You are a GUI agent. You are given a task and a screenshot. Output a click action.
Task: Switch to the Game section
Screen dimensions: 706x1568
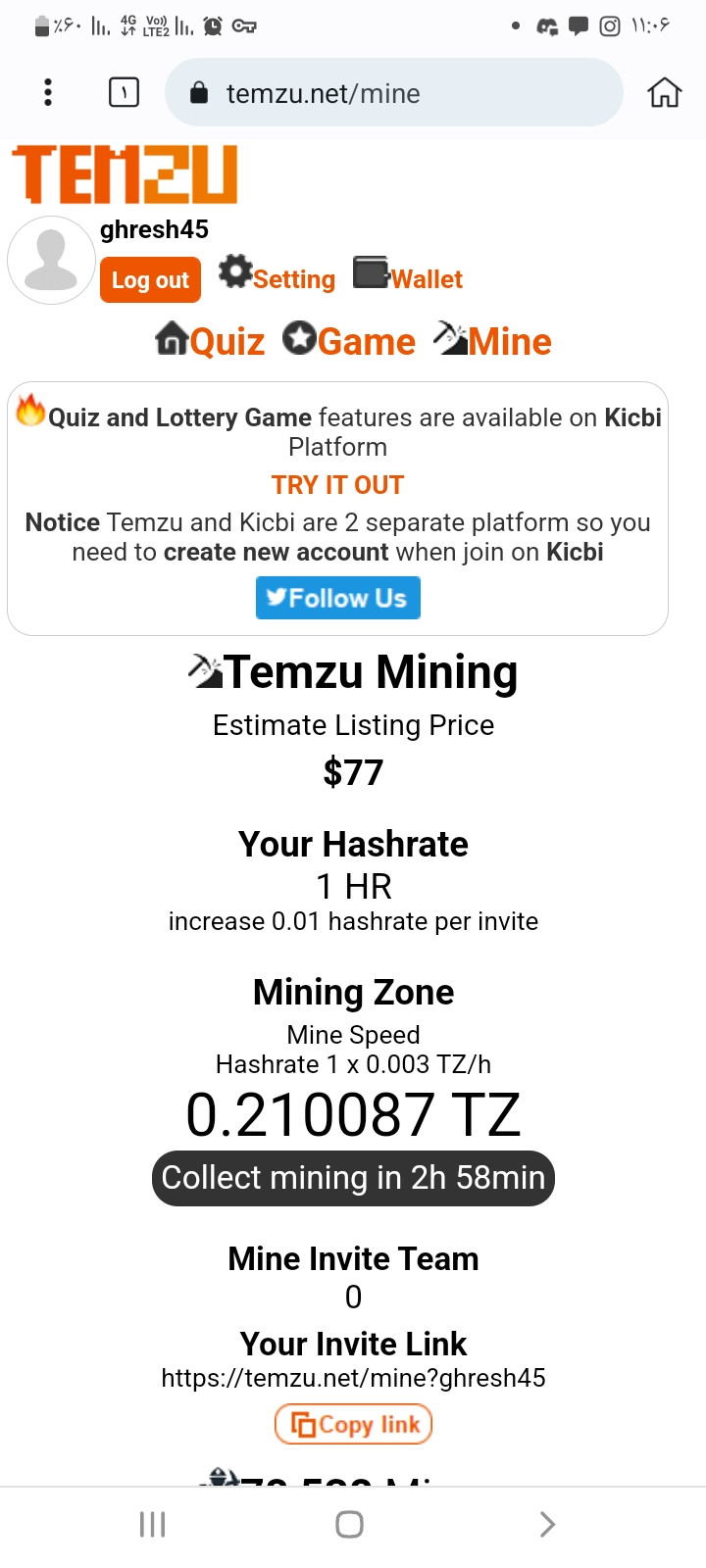click(x=349, y=341)
